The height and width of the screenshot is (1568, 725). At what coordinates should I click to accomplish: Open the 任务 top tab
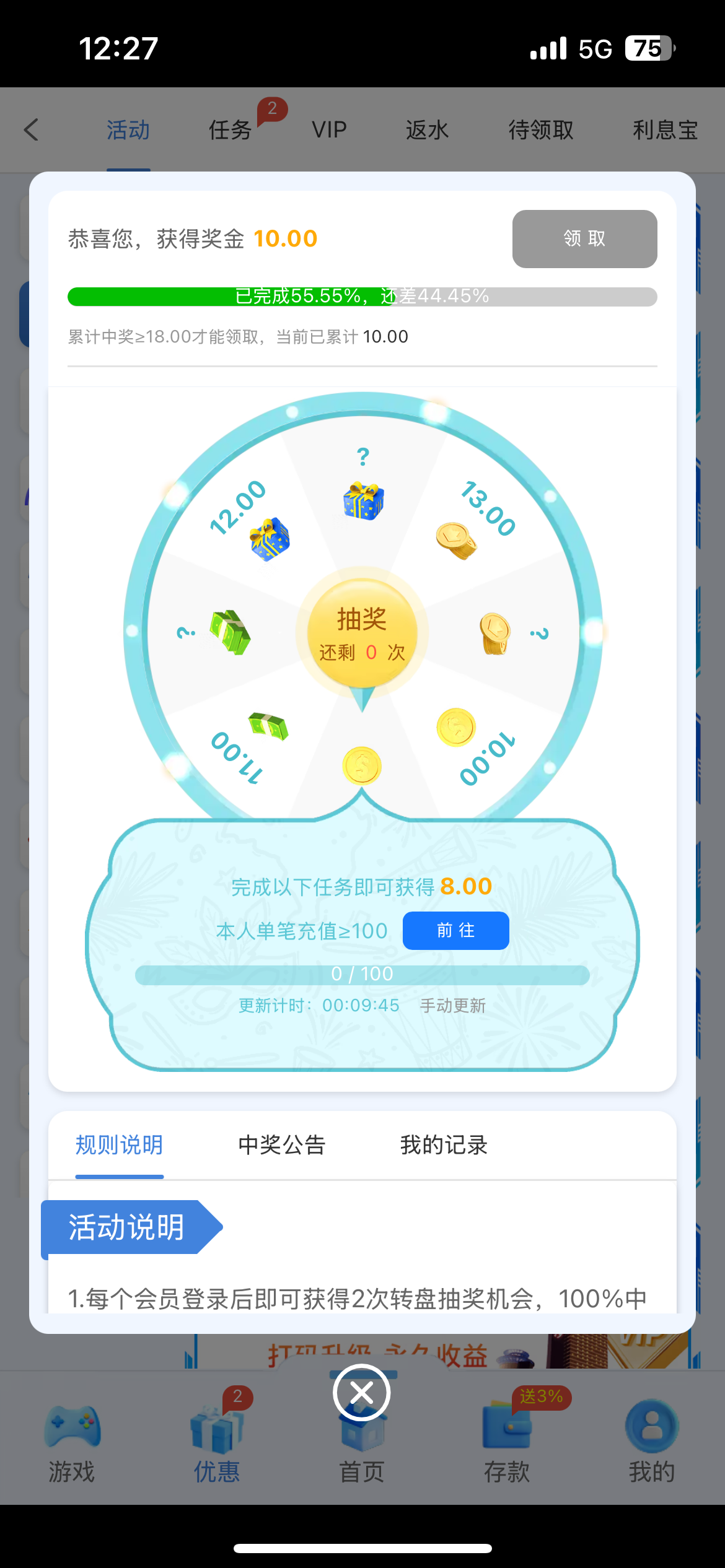coord(231,130)
